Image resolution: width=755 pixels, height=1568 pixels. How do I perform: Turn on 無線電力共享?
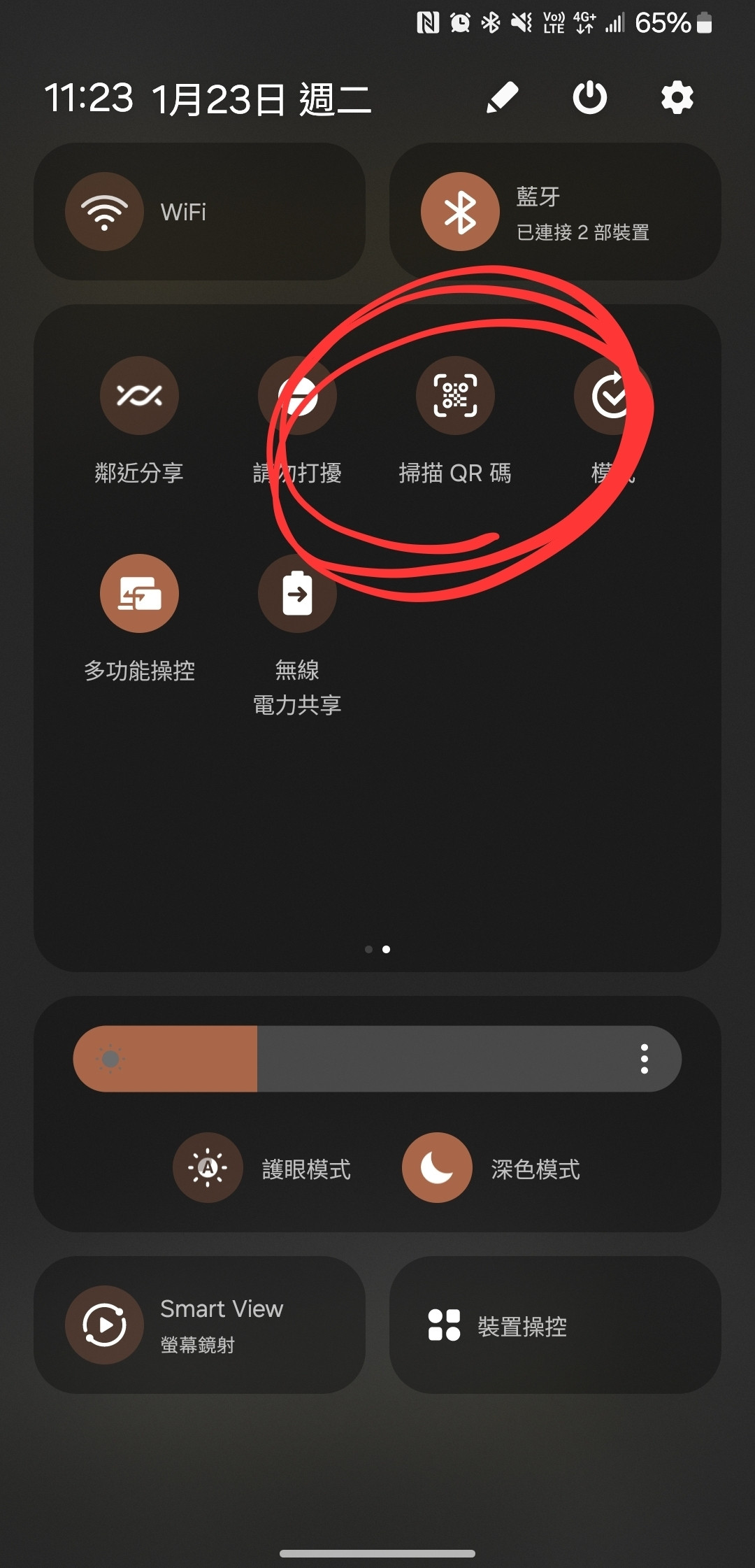(297, 594)
